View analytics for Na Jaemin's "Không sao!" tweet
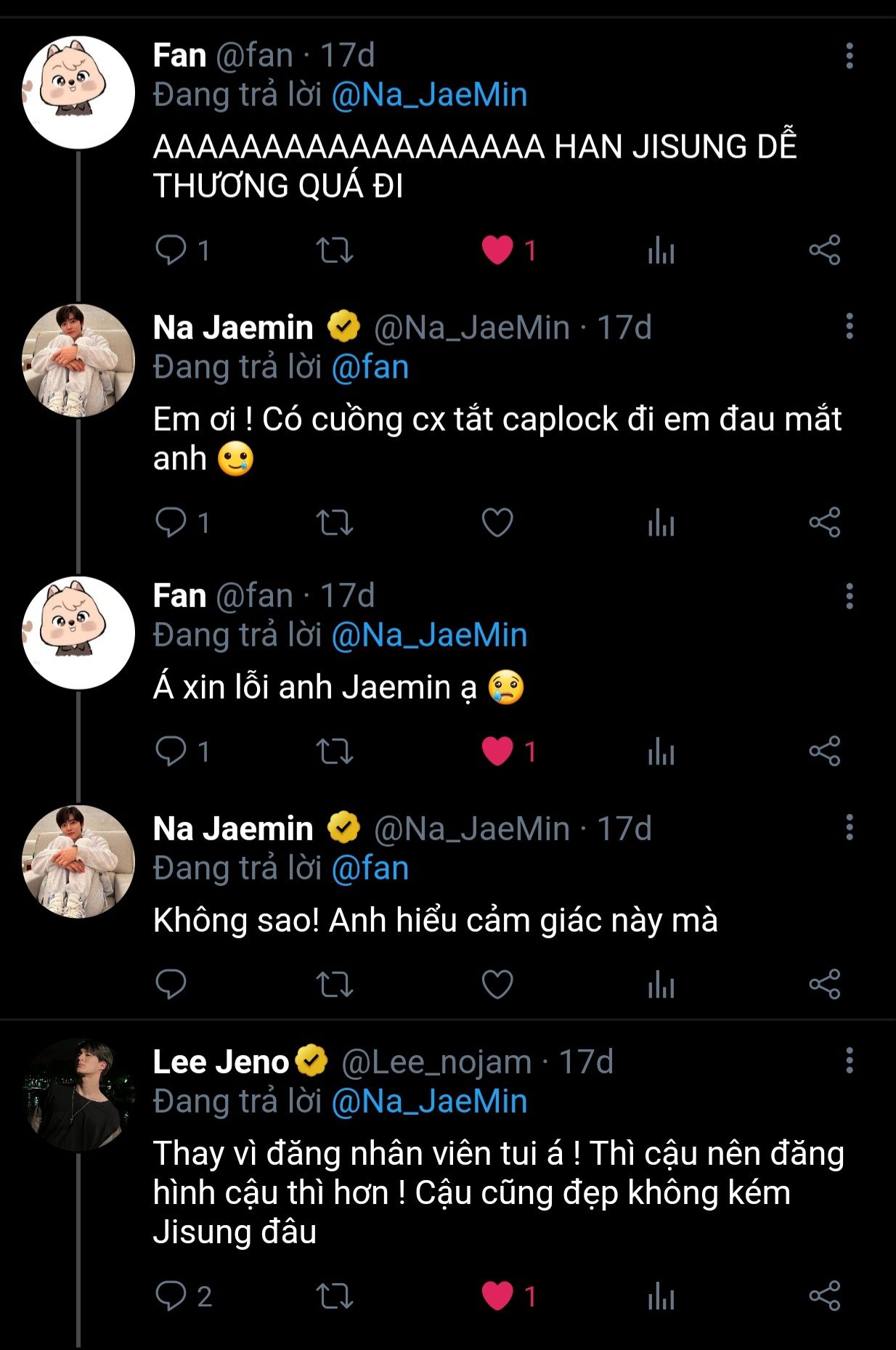Screen dimensions: 896x1350 [661, 985]
